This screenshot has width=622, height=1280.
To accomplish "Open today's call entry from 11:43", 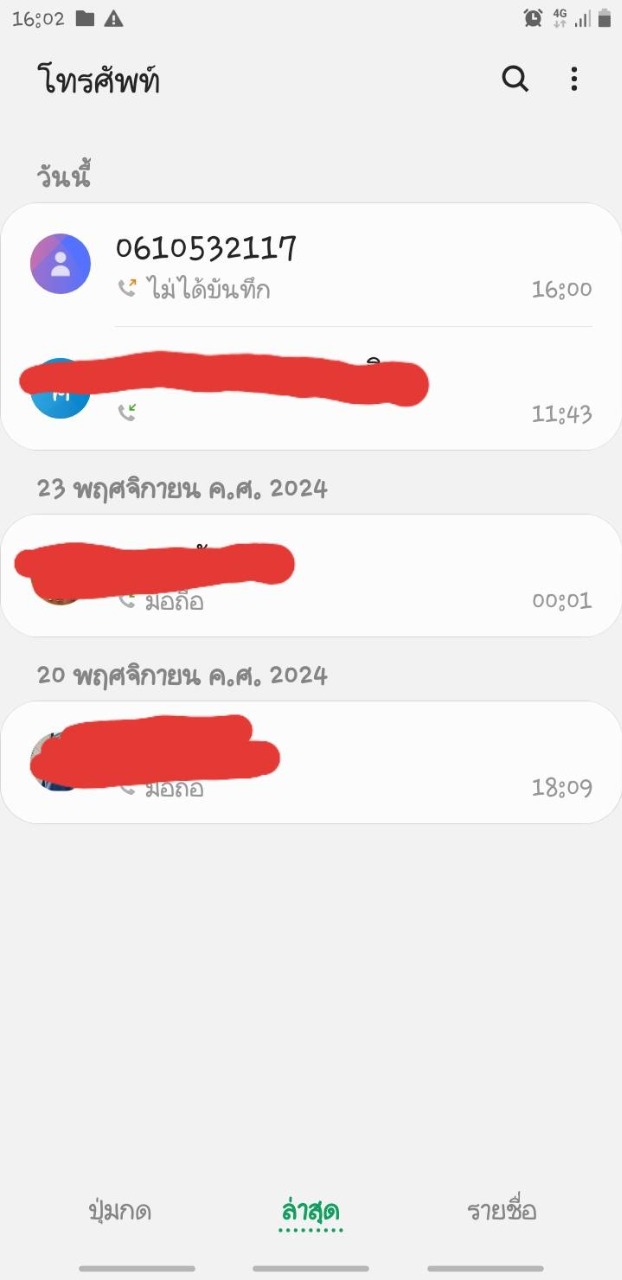I will 311,388.
